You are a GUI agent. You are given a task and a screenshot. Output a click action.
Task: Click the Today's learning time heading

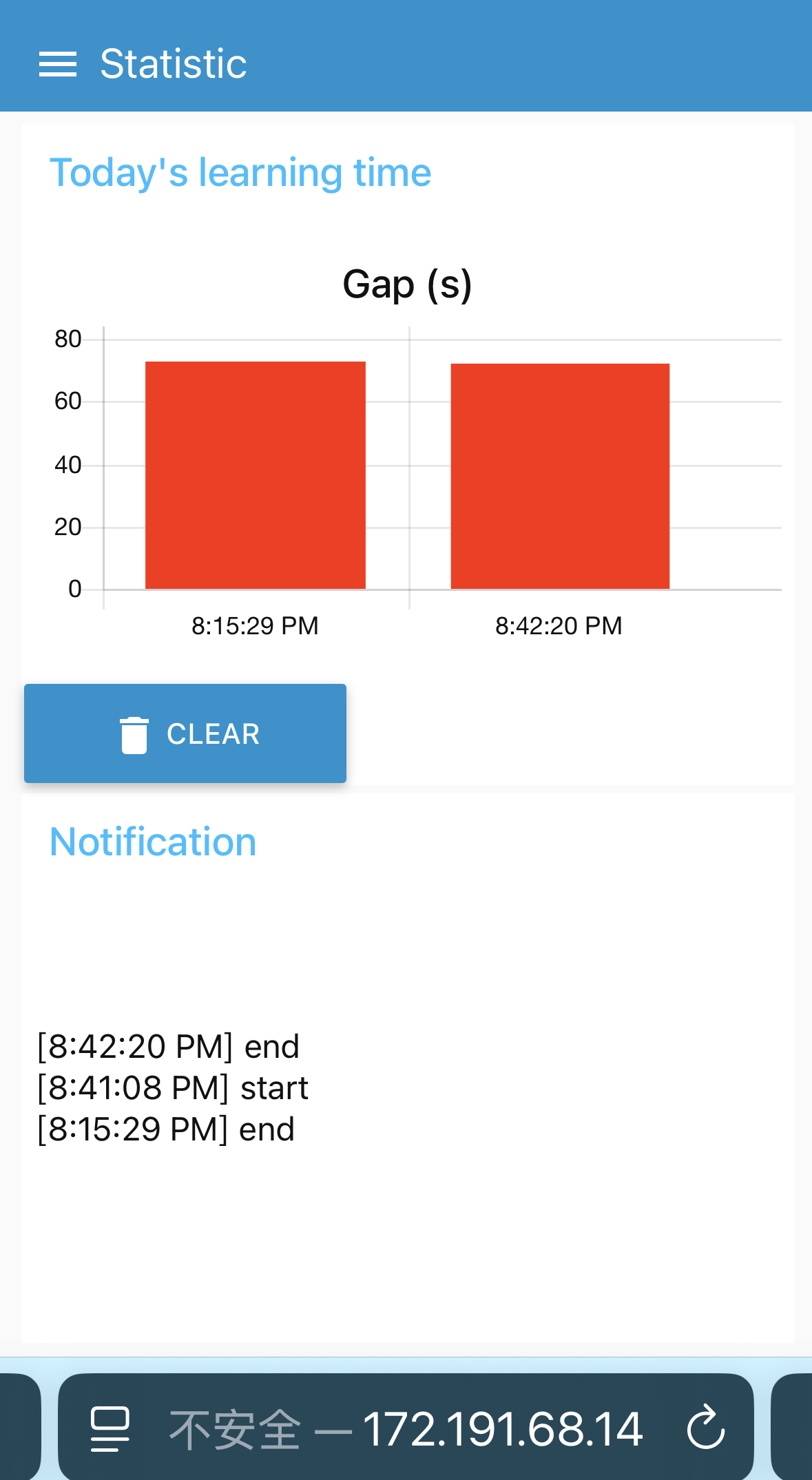click(x=240, y=171)
